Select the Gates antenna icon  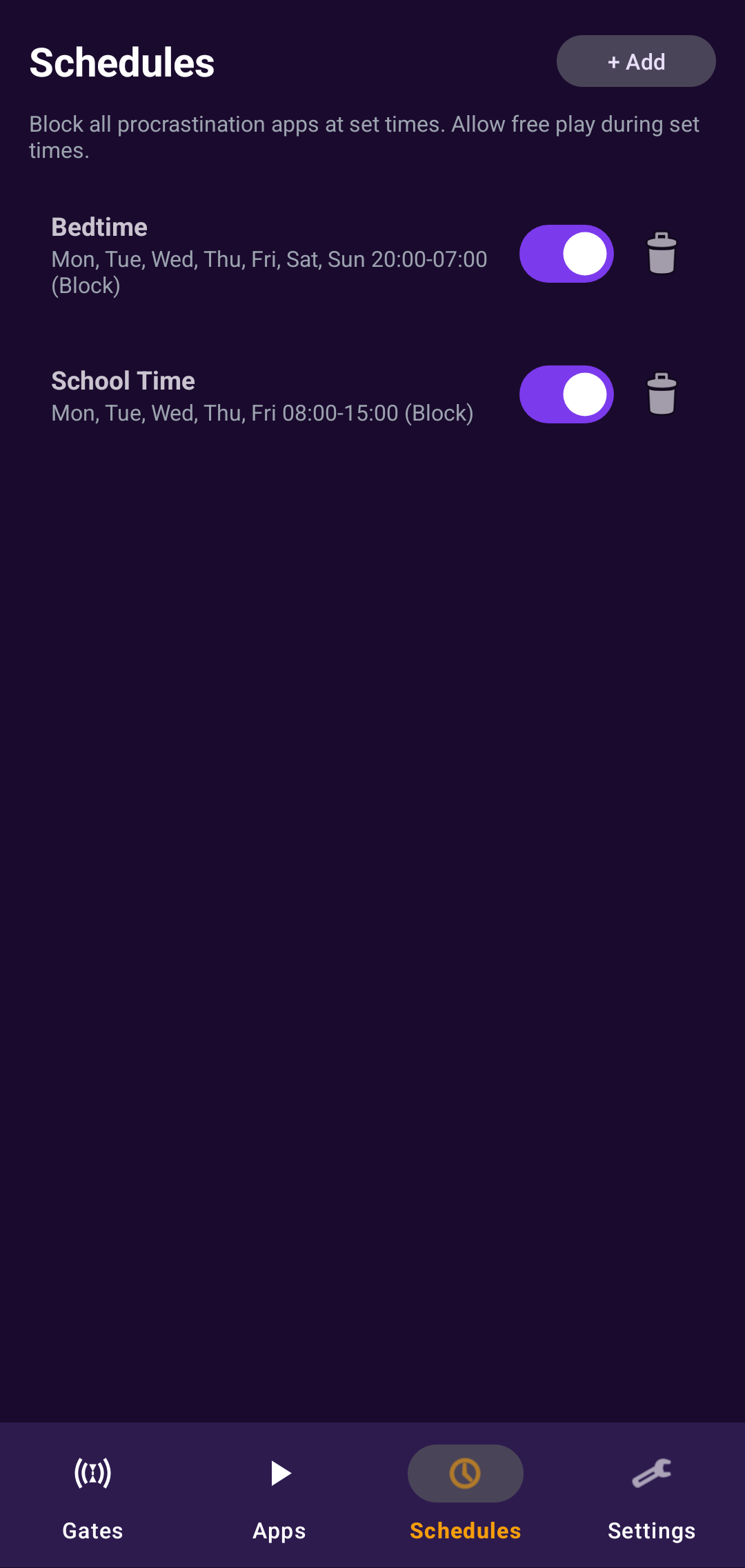92,1474
